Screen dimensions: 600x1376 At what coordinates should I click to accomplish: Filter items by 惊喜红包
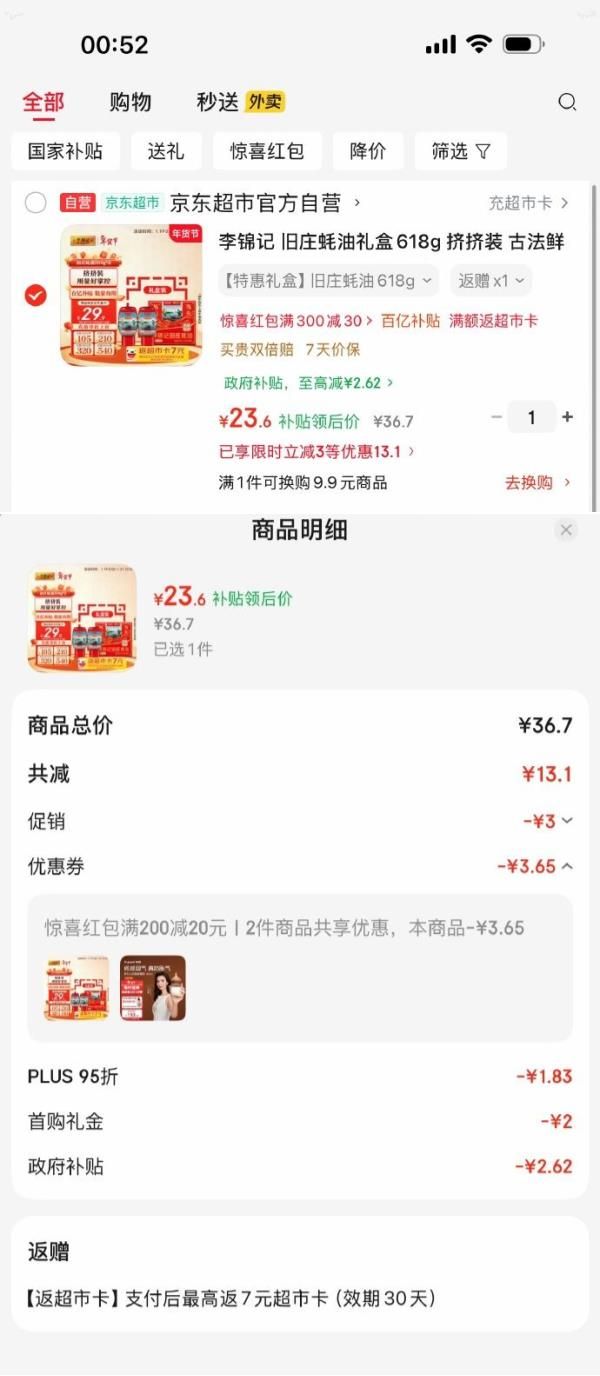[x=267, y=151]
